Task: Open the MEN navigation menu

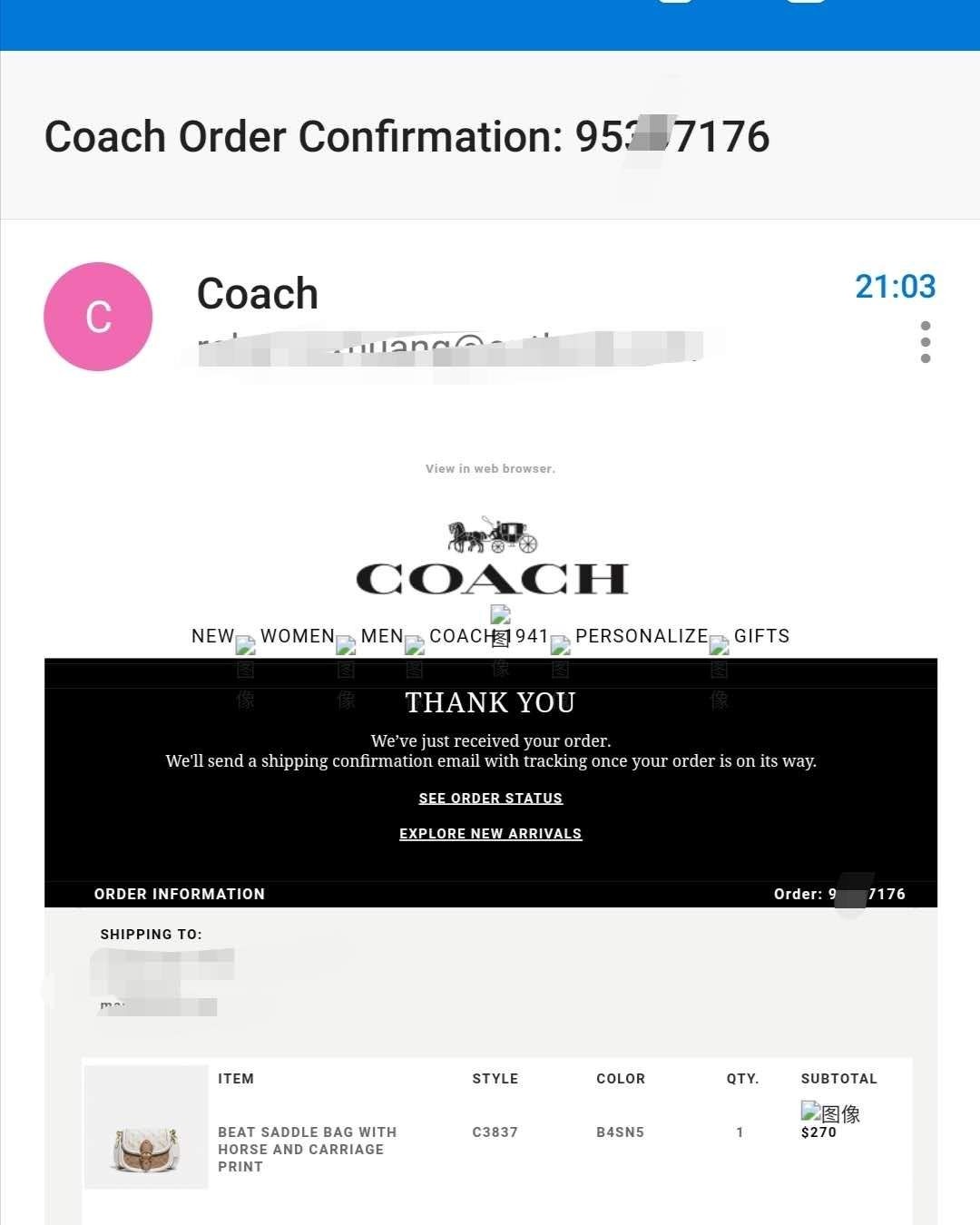Action: (381, 636)
